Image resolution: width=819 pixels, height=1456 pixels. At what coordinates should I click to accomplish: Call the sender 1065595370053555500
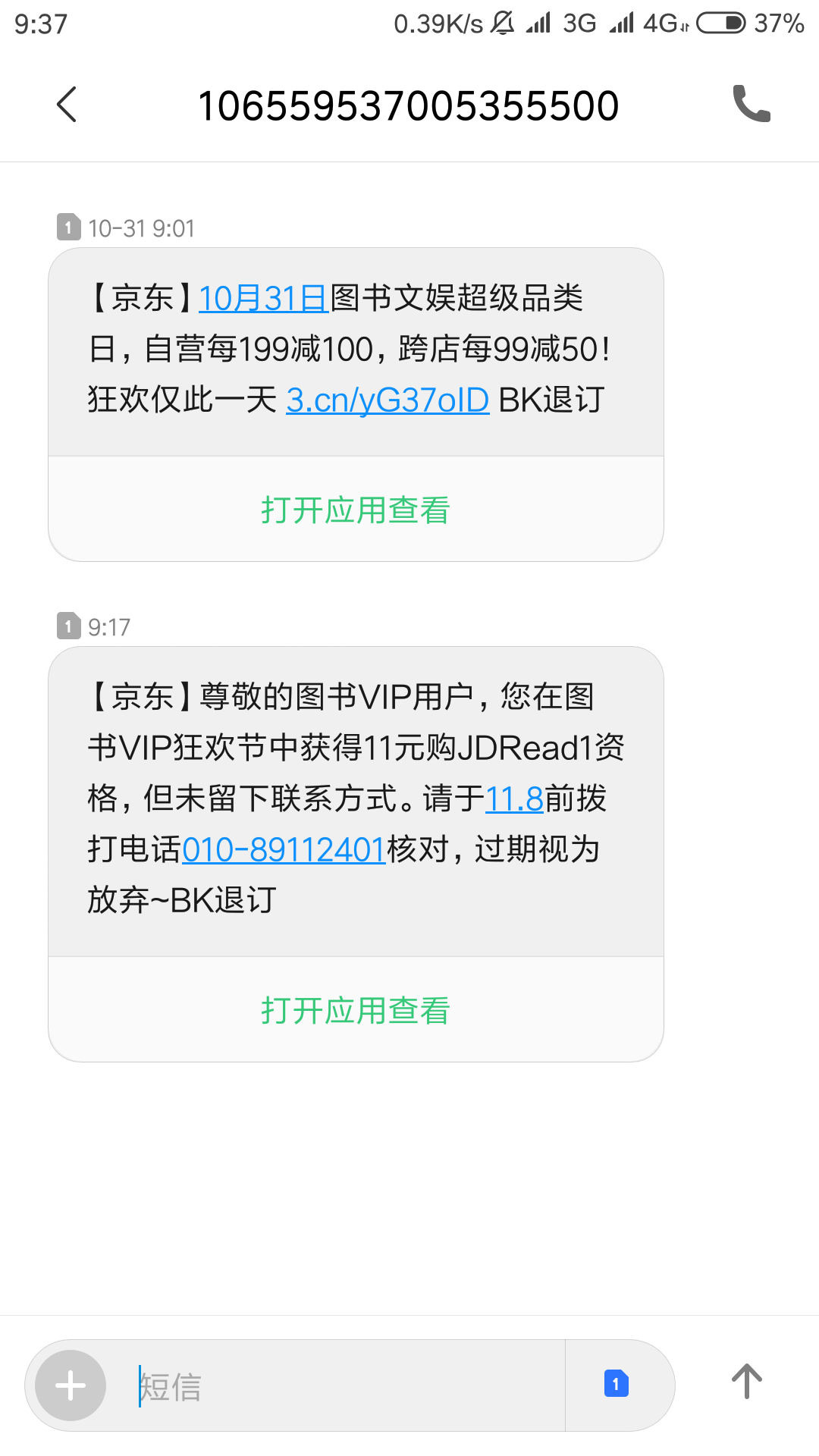pos(751,105)
